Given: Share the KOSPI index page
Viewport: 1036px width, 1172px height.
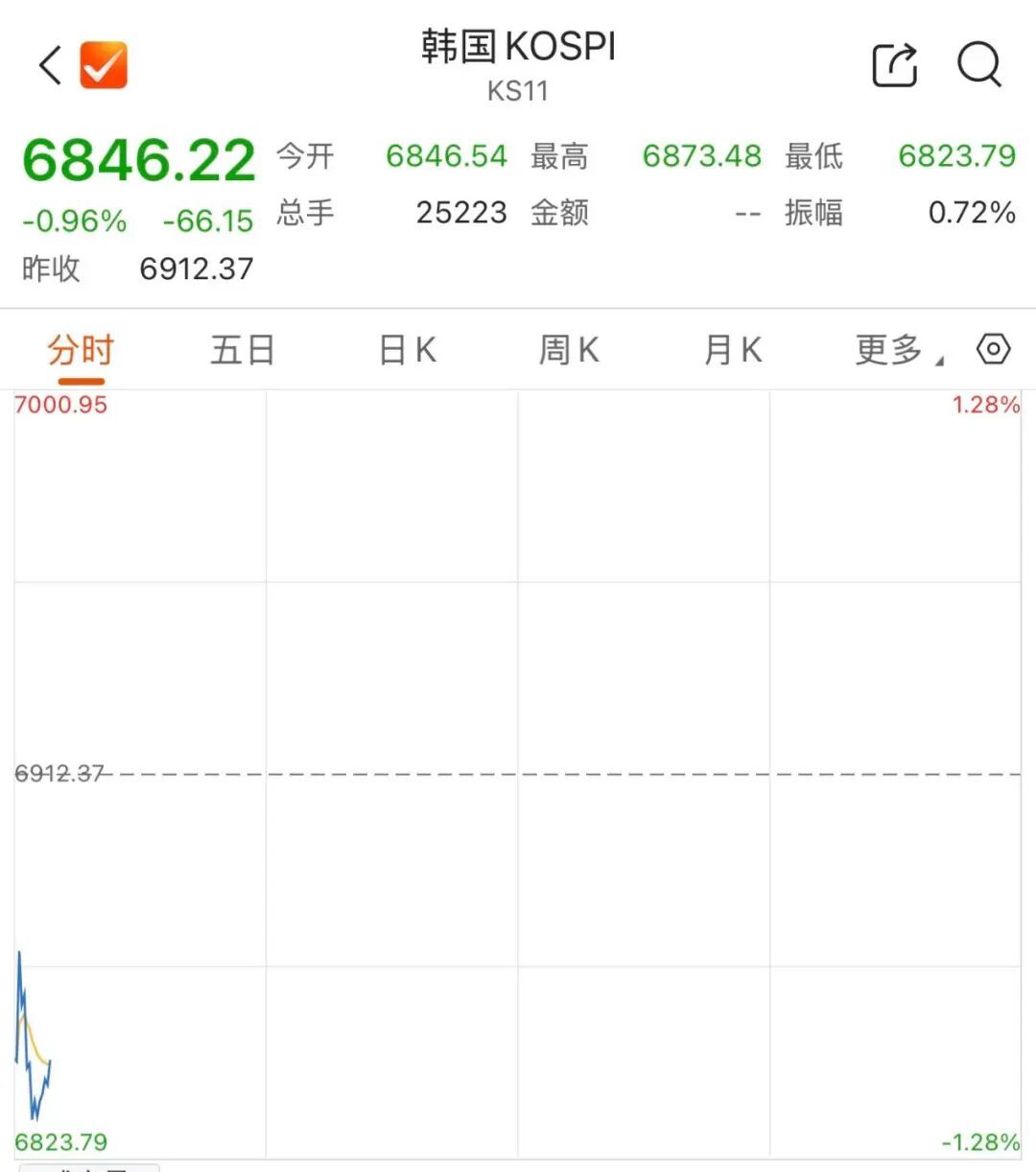Looking at the screenshot, I should pyautogui.click(x=895, y=64).
